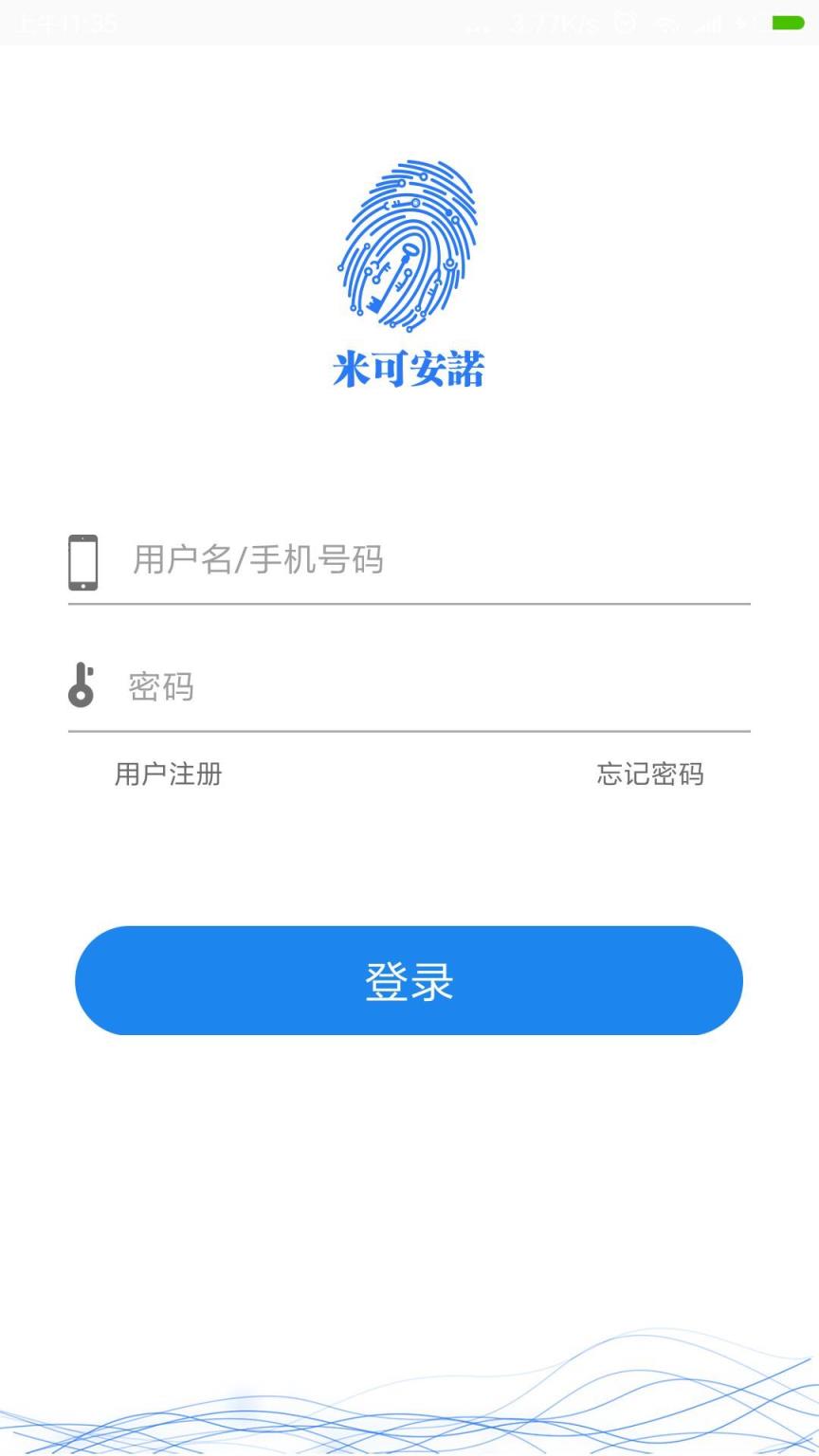819x1456 pixels.
Task: Click the battery indicator in status bar
Action: pos(787,22)
